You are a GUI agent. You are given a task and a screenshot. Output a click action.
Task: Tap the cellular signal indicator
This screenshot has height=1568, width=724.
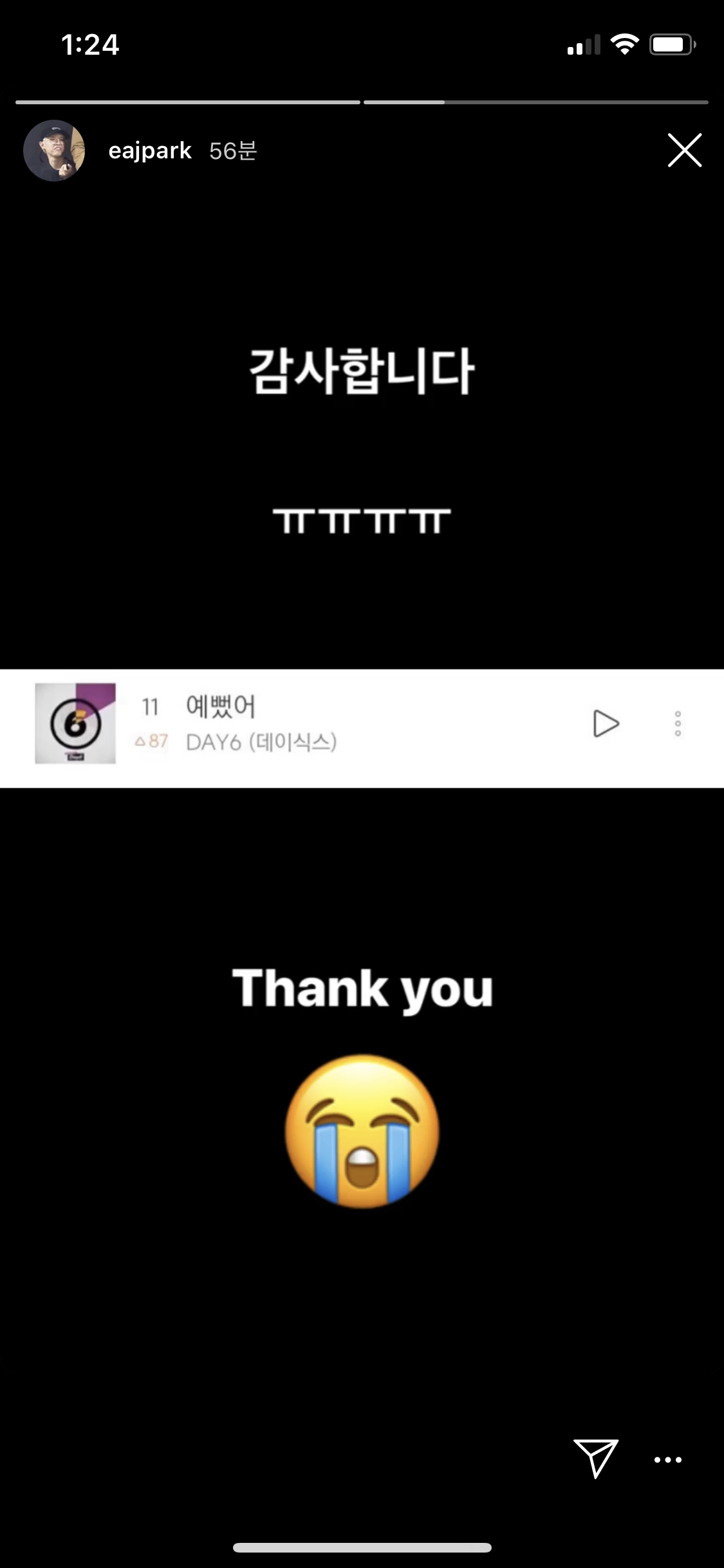tap(581, 43)
